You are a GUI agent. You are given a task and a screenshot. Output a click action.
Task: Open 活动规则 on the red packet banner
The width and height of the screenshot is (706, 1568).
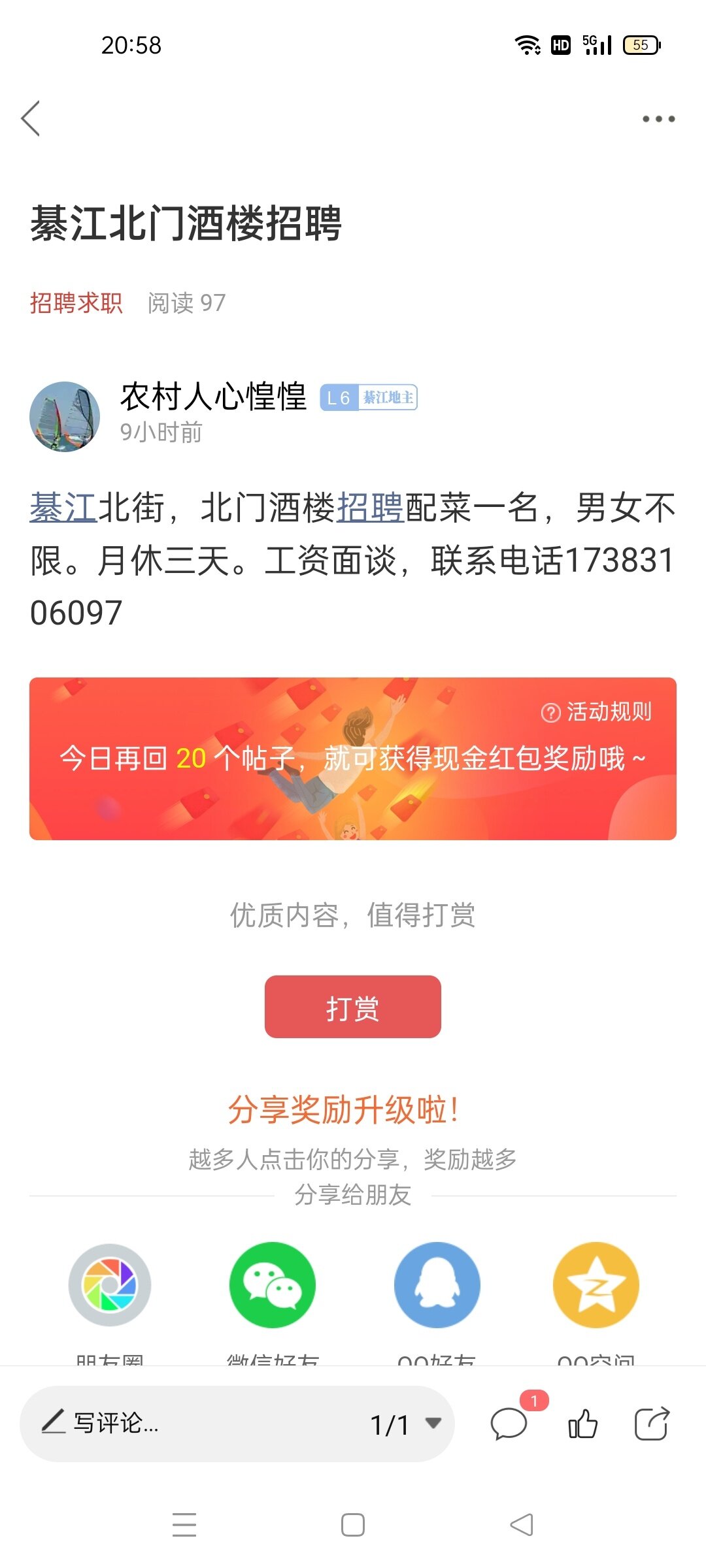[x=597, y=711]
